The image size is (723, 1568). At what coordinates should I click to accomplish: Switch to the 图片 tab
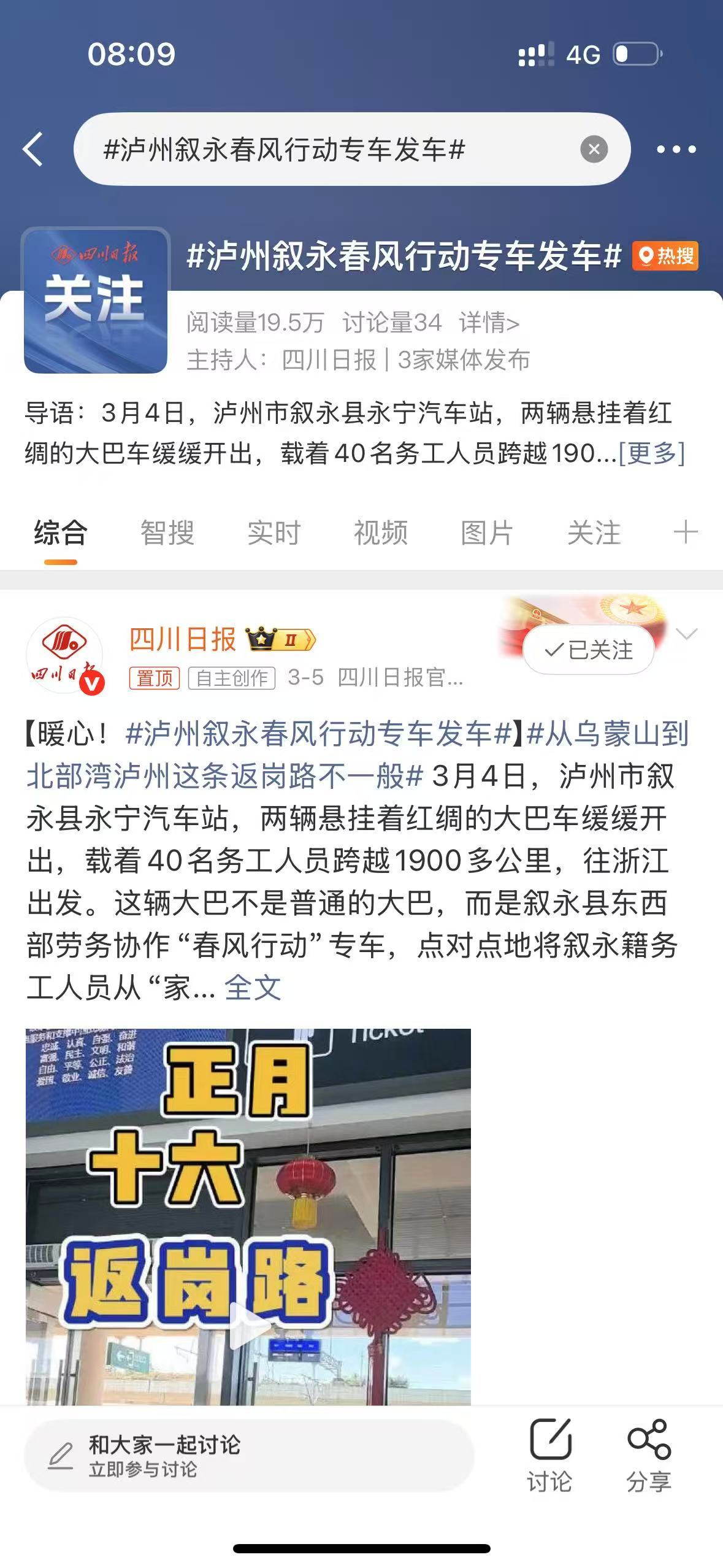tap(487, 532)
